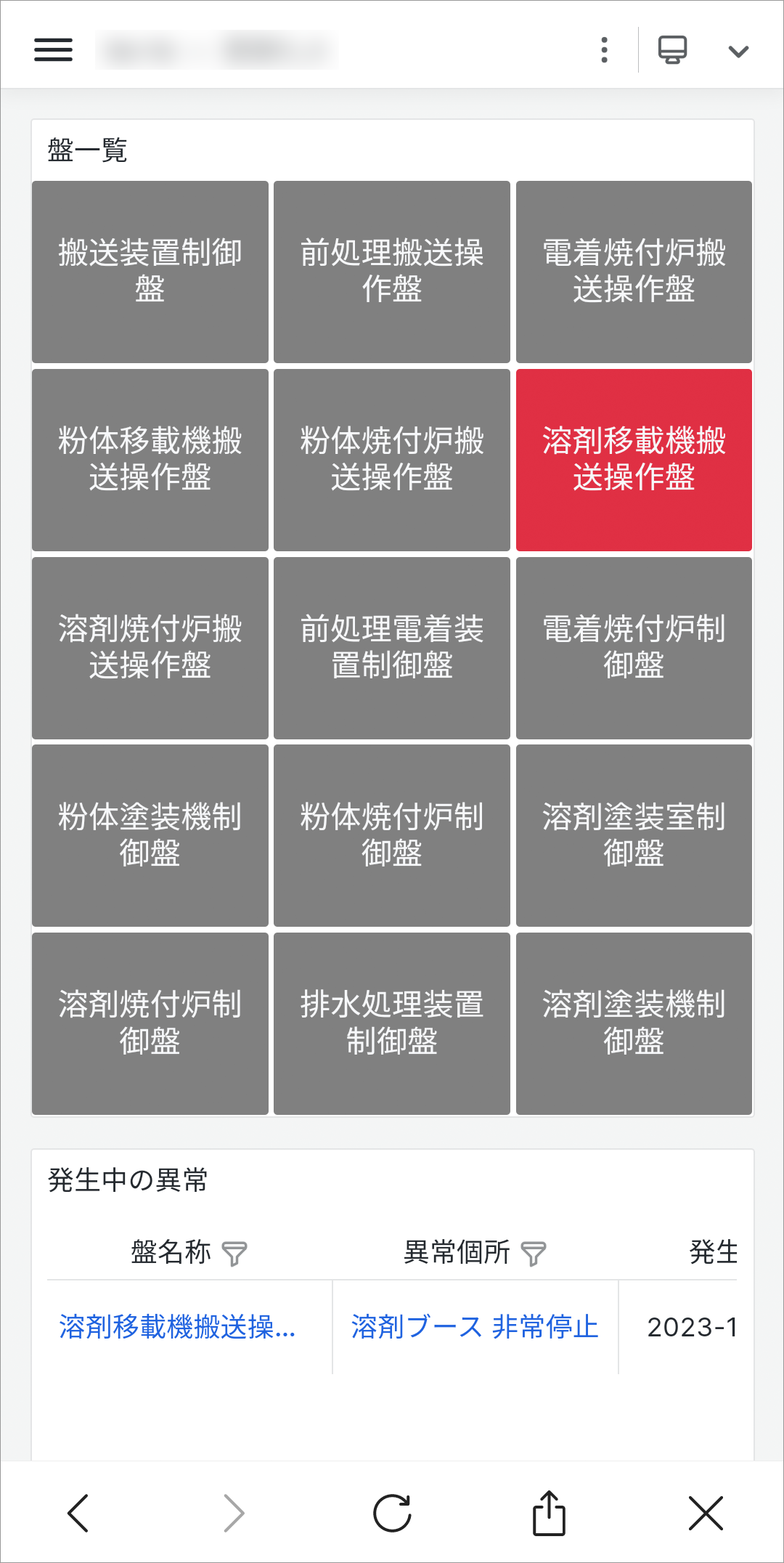Image resolution: width=784 pixels, height=1563 pixels.
Task: Open the 排水処理装置制御盤 tile
Action: 392,1023
